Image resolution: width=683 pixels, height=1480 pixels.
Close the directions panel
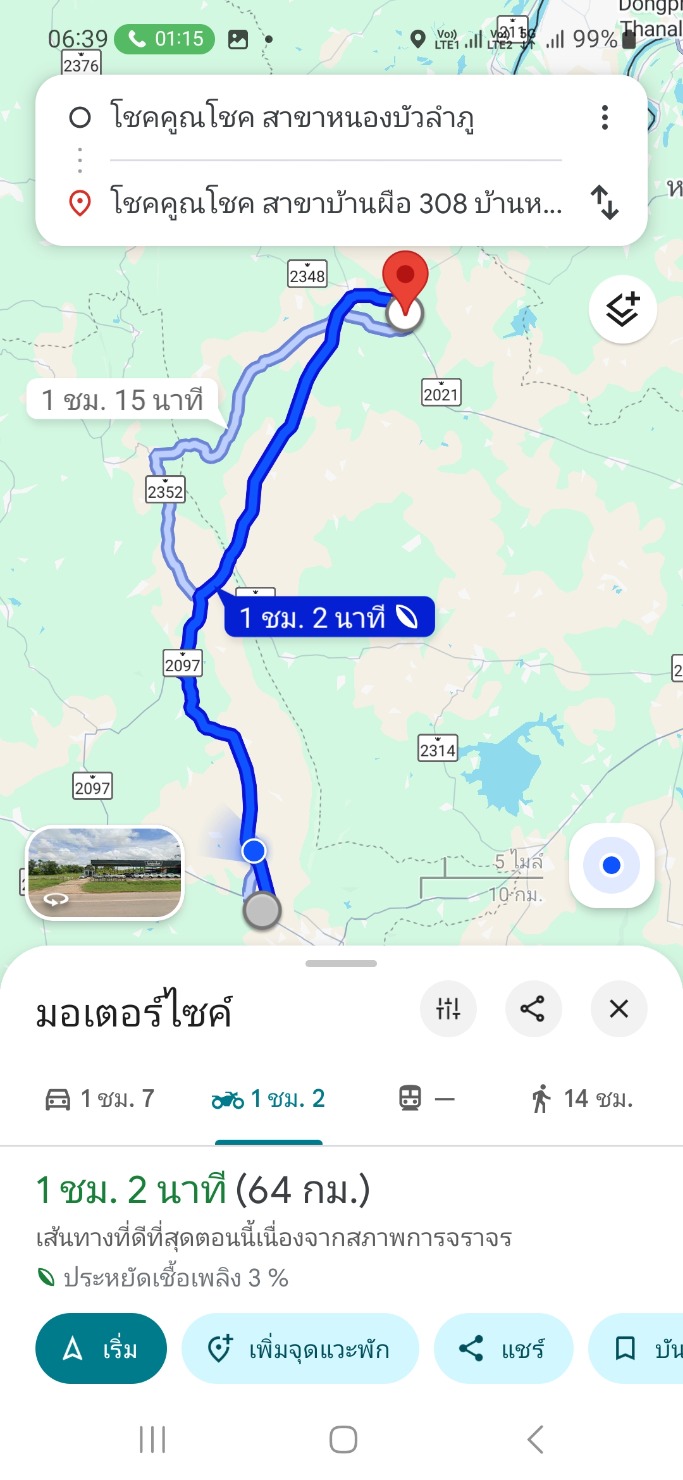tap(619, 1009)
